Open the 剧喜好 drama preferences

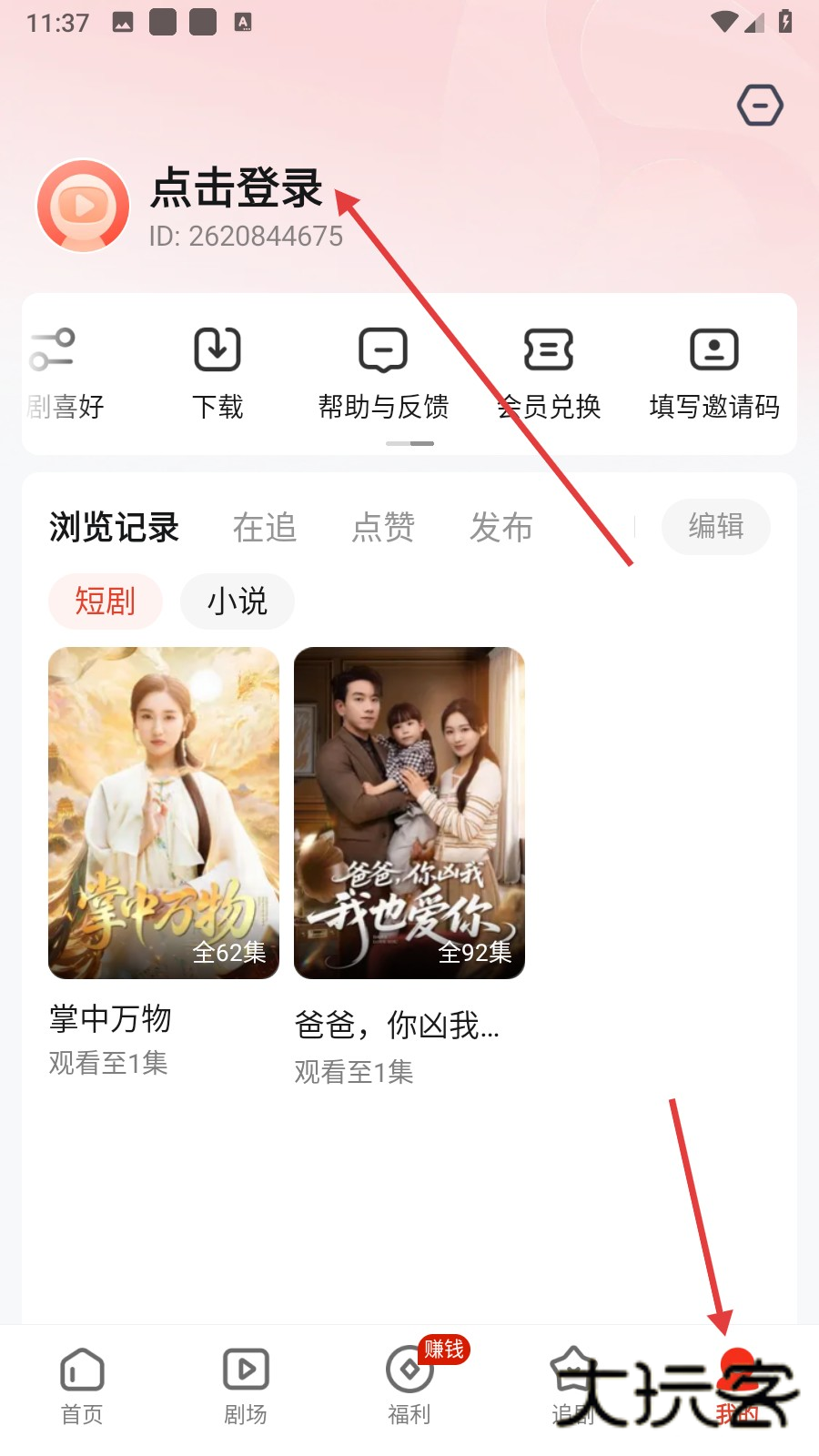click(62, 373)
